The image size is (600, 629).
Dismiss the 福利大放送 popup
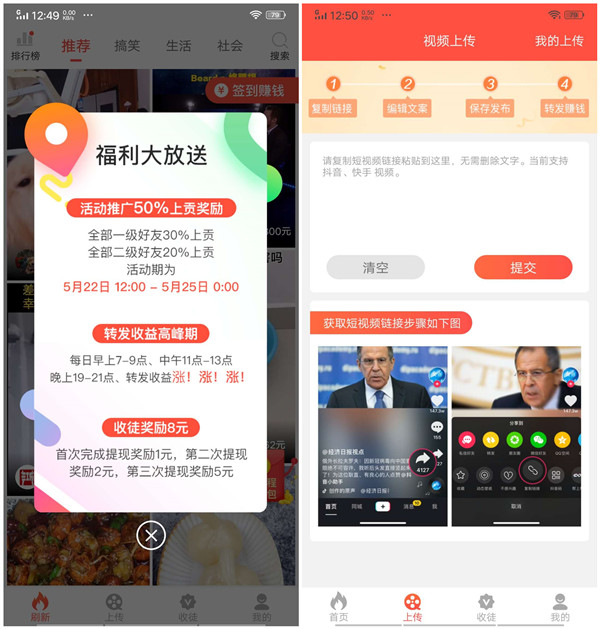coord(151,537)
